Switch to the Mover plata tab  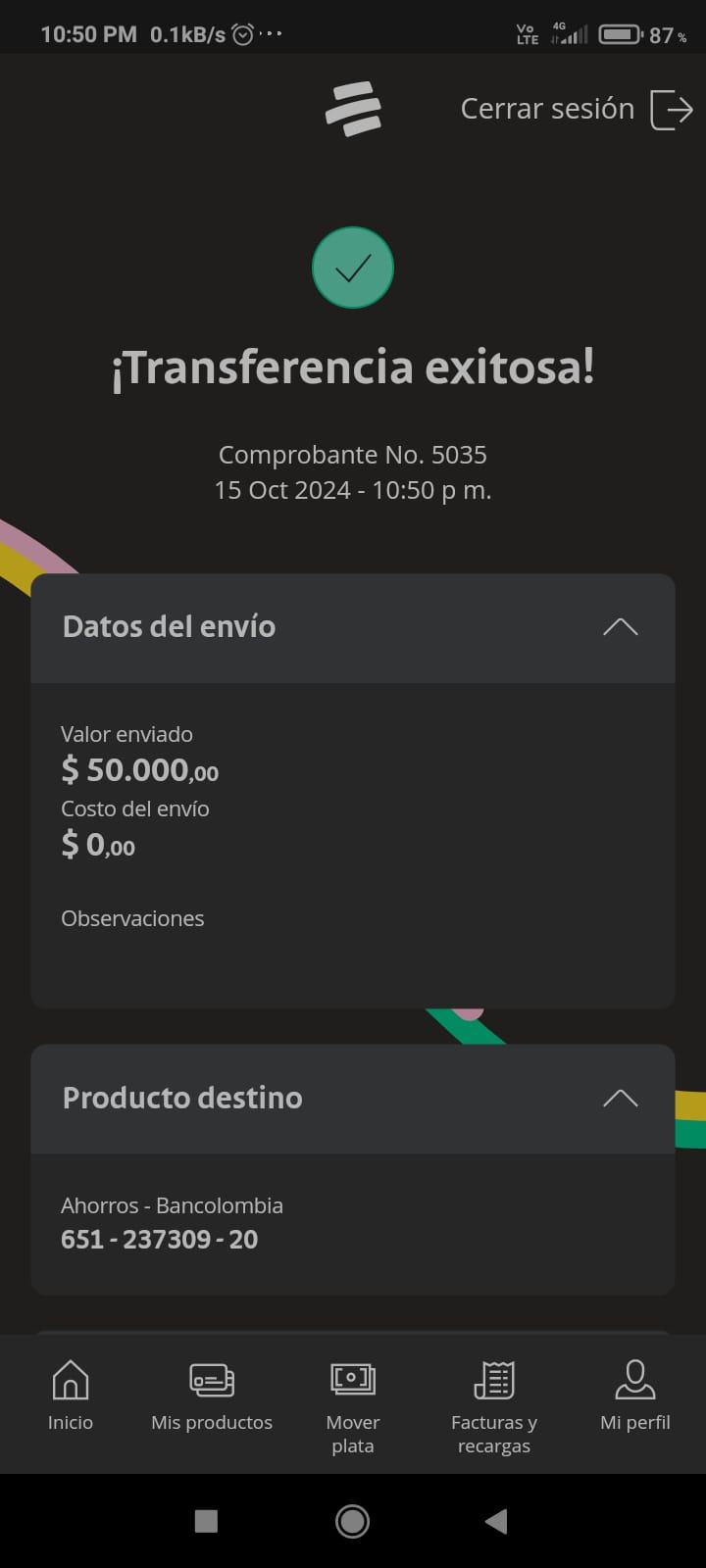coord(353,1403)
